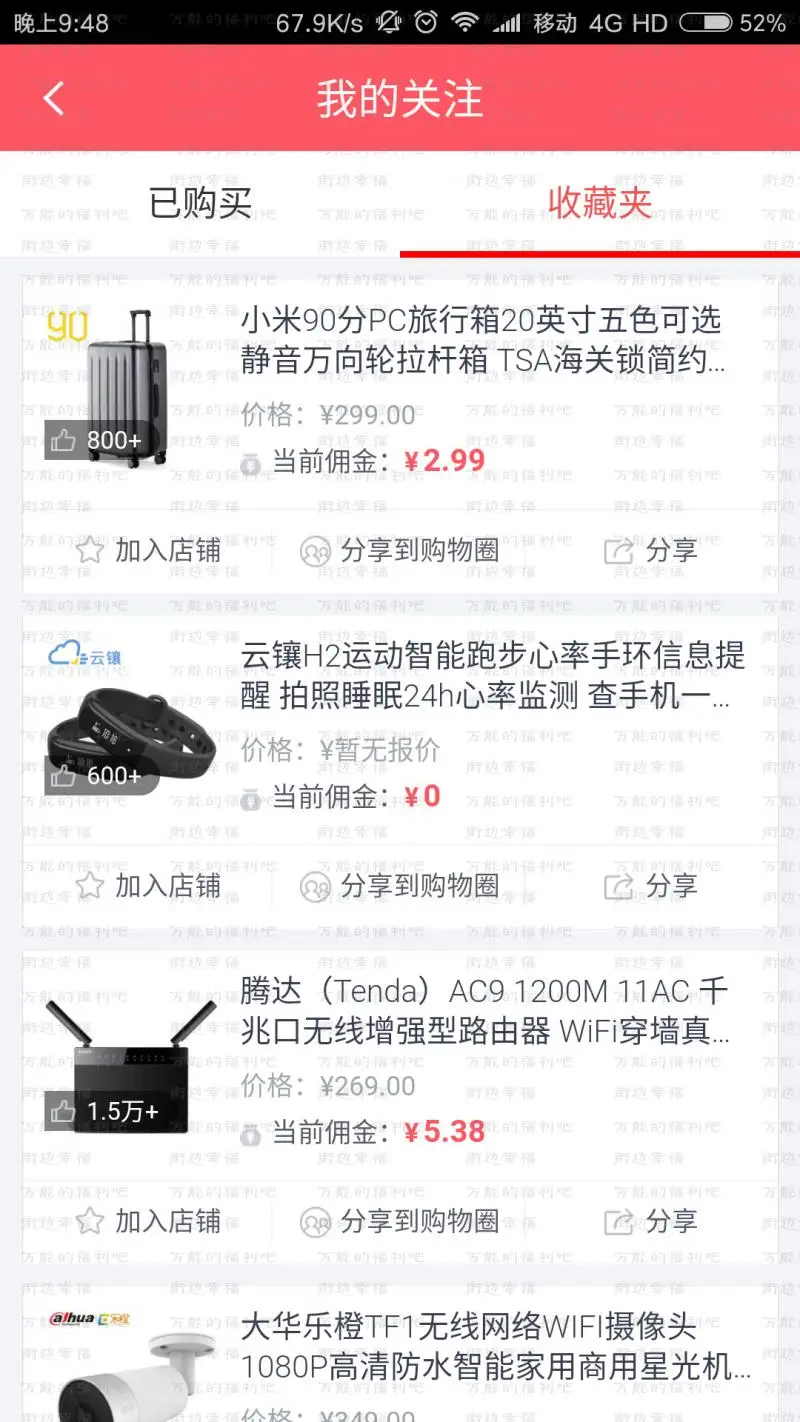Image resolution: width=800 pixels, height=1422 pixels.
Task: Select the 收藏夹 tab
Action: 599,203
